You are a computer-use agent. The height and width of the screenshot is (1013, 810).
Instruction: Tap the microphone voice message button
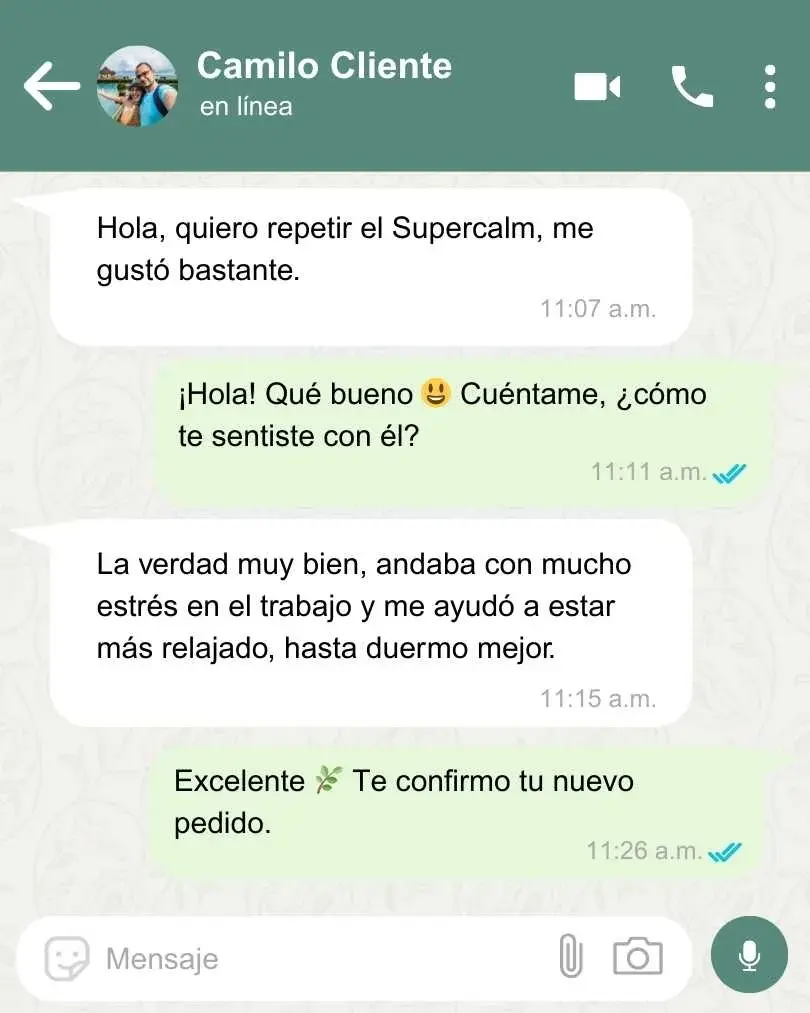click(749, 957)
